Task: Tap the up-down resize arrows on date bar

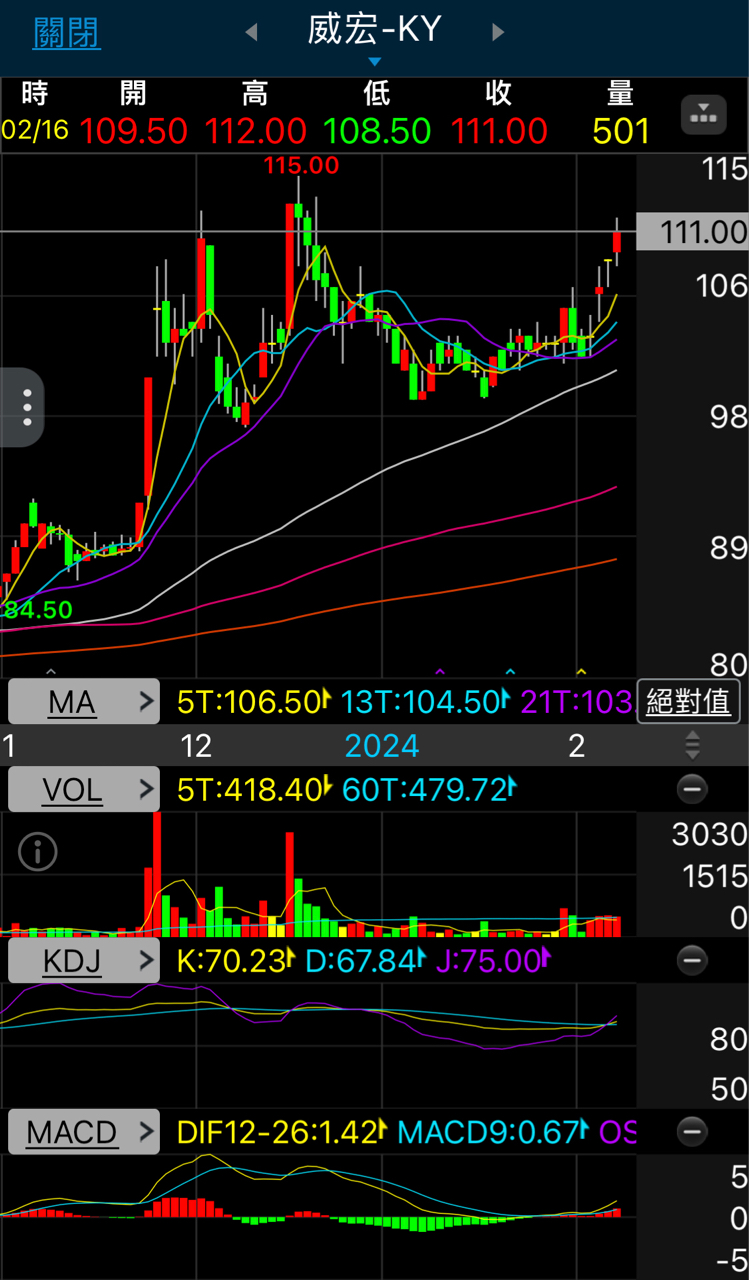Action: tap(692, 745)
